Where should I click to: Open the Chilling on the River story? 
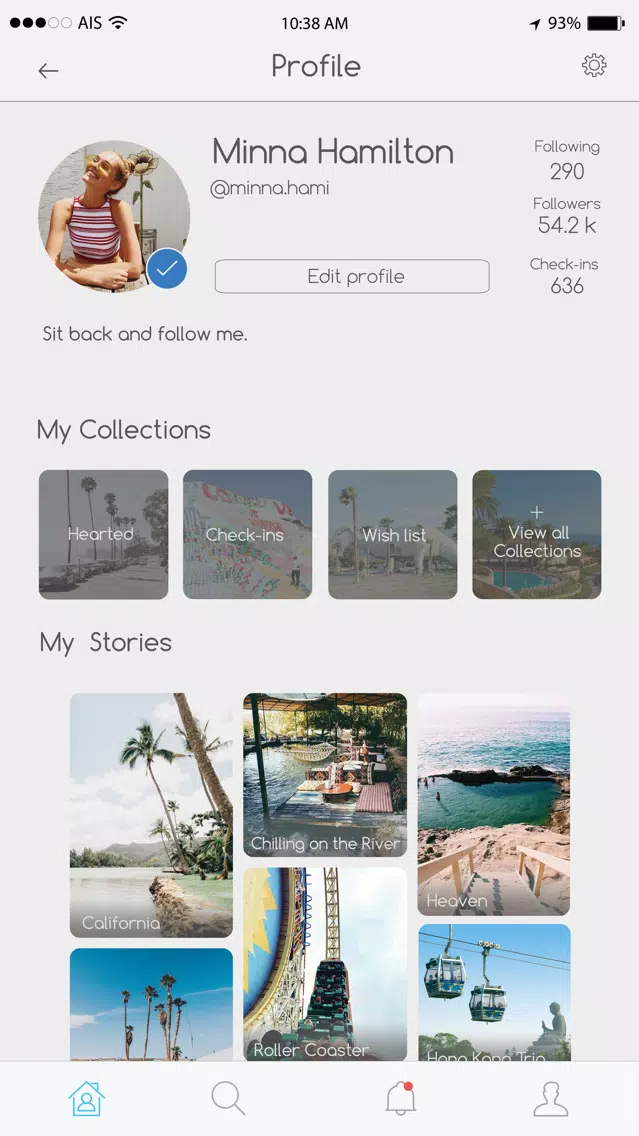(325, 775)
